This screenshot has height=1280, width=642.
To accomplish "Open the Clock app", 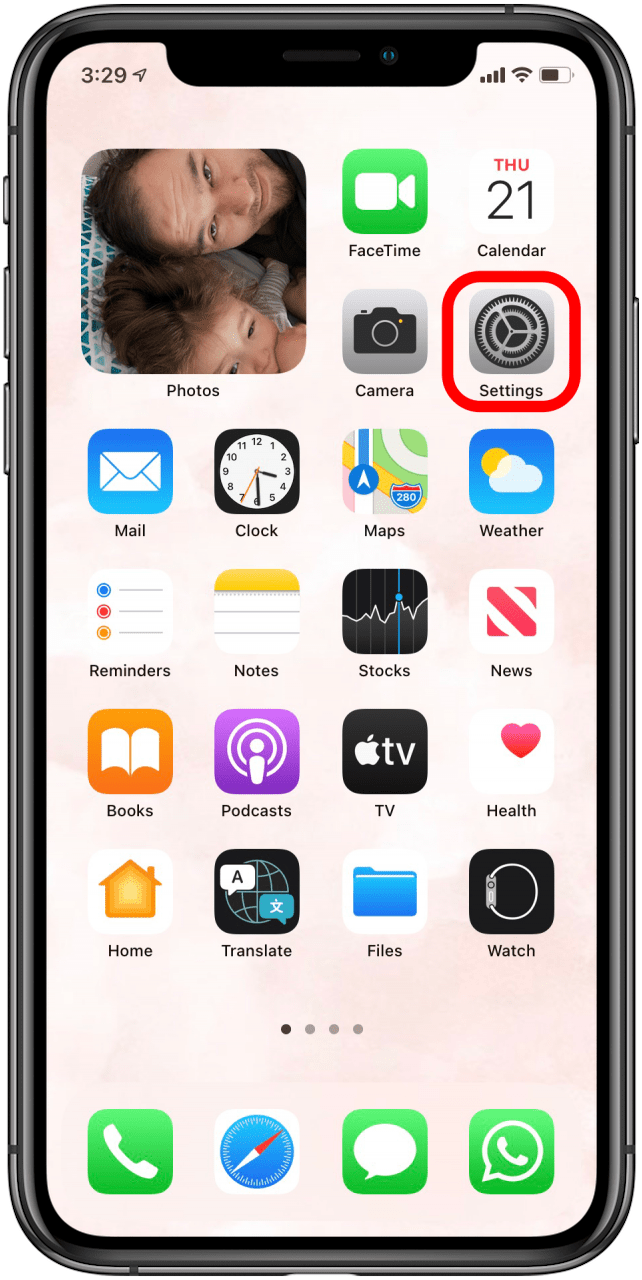I will (x=257, y=472).
